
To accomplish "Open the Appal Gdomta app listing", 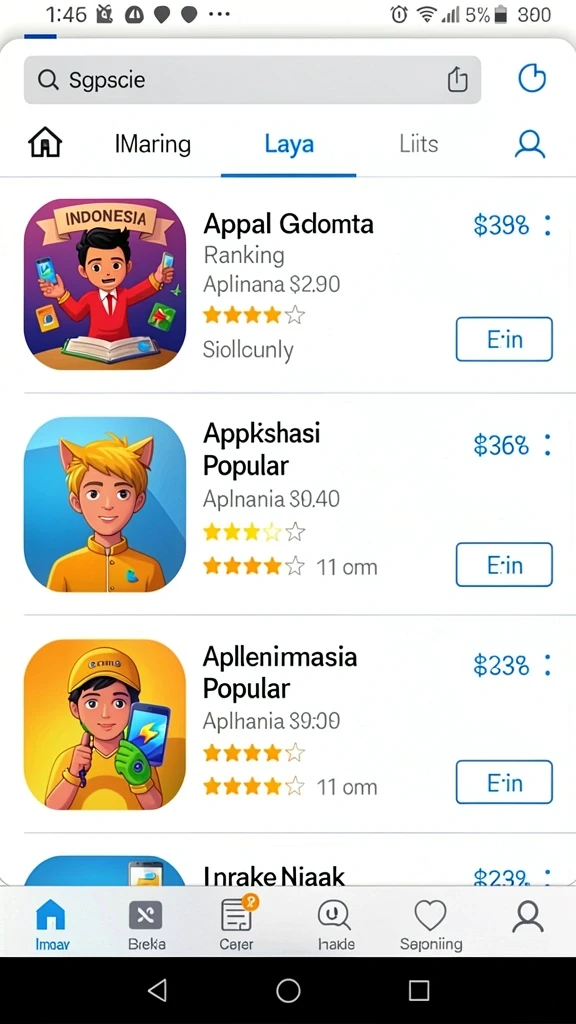I will [288, 224].
